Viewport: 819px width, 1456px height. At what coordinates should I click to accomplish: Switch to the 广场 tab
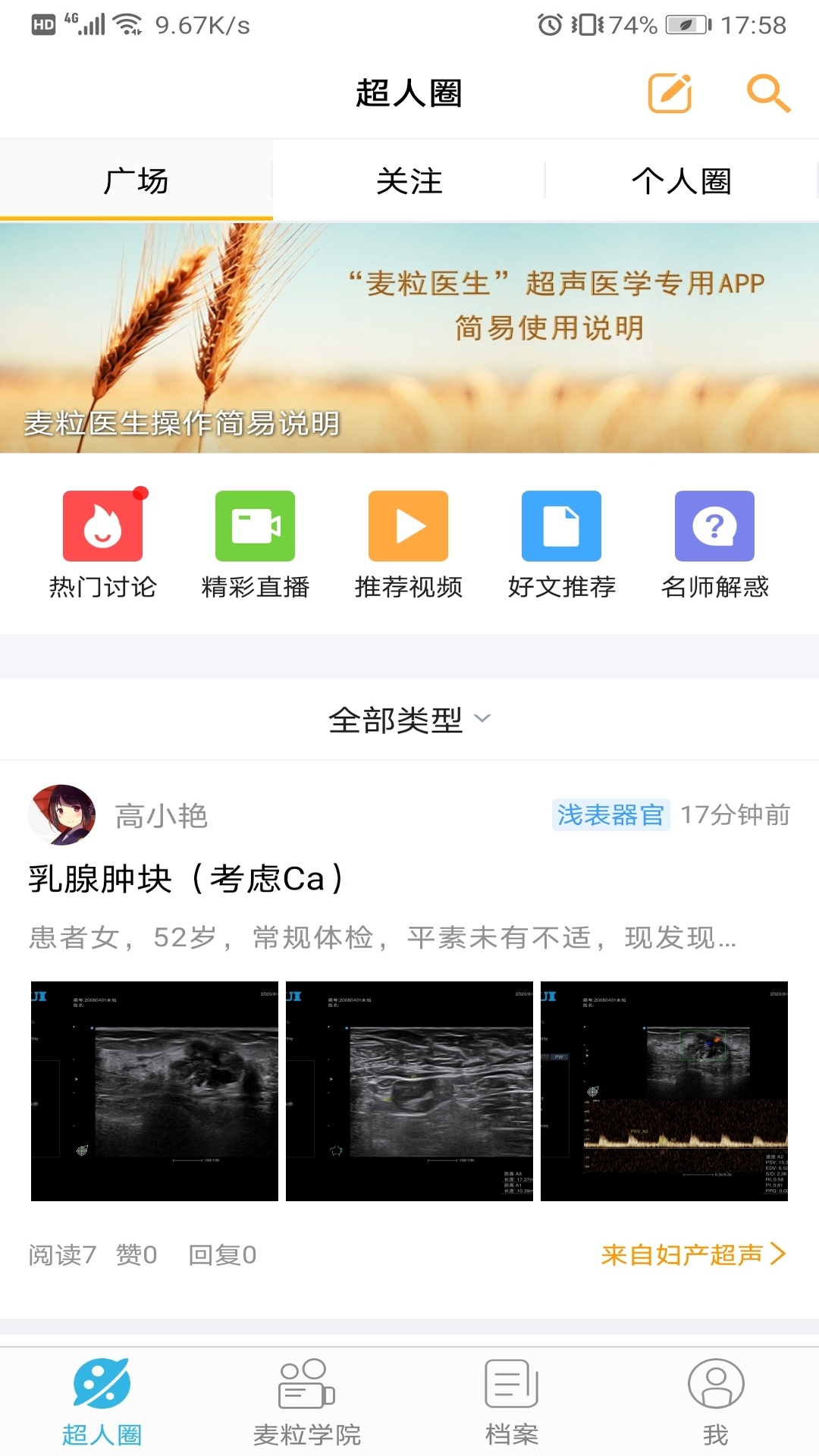pos(135,180)
